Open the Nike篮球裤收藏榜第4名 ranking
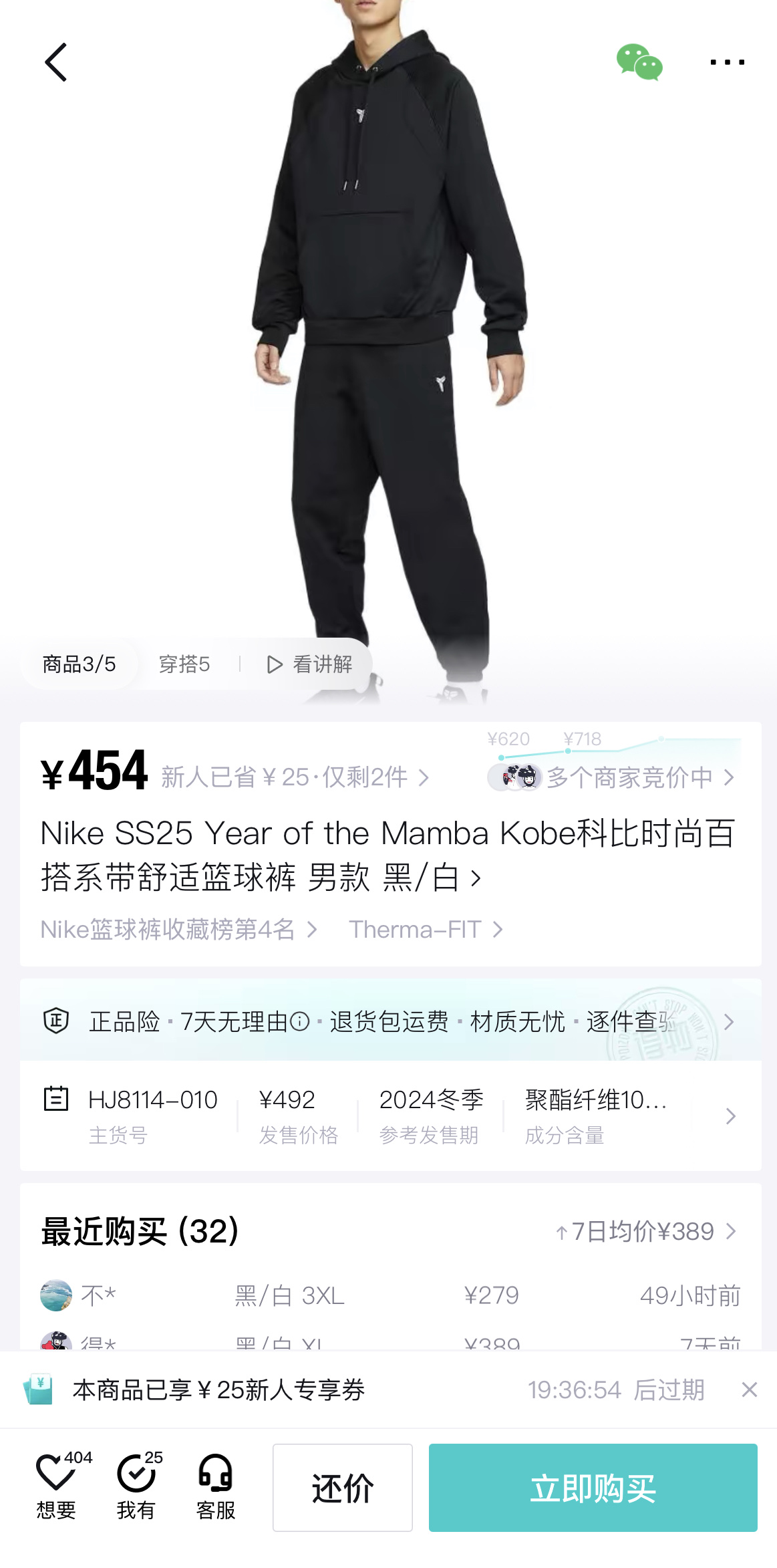Image resolution: width=777 pixels, height=1568 pixels. [x=178, y=929]
